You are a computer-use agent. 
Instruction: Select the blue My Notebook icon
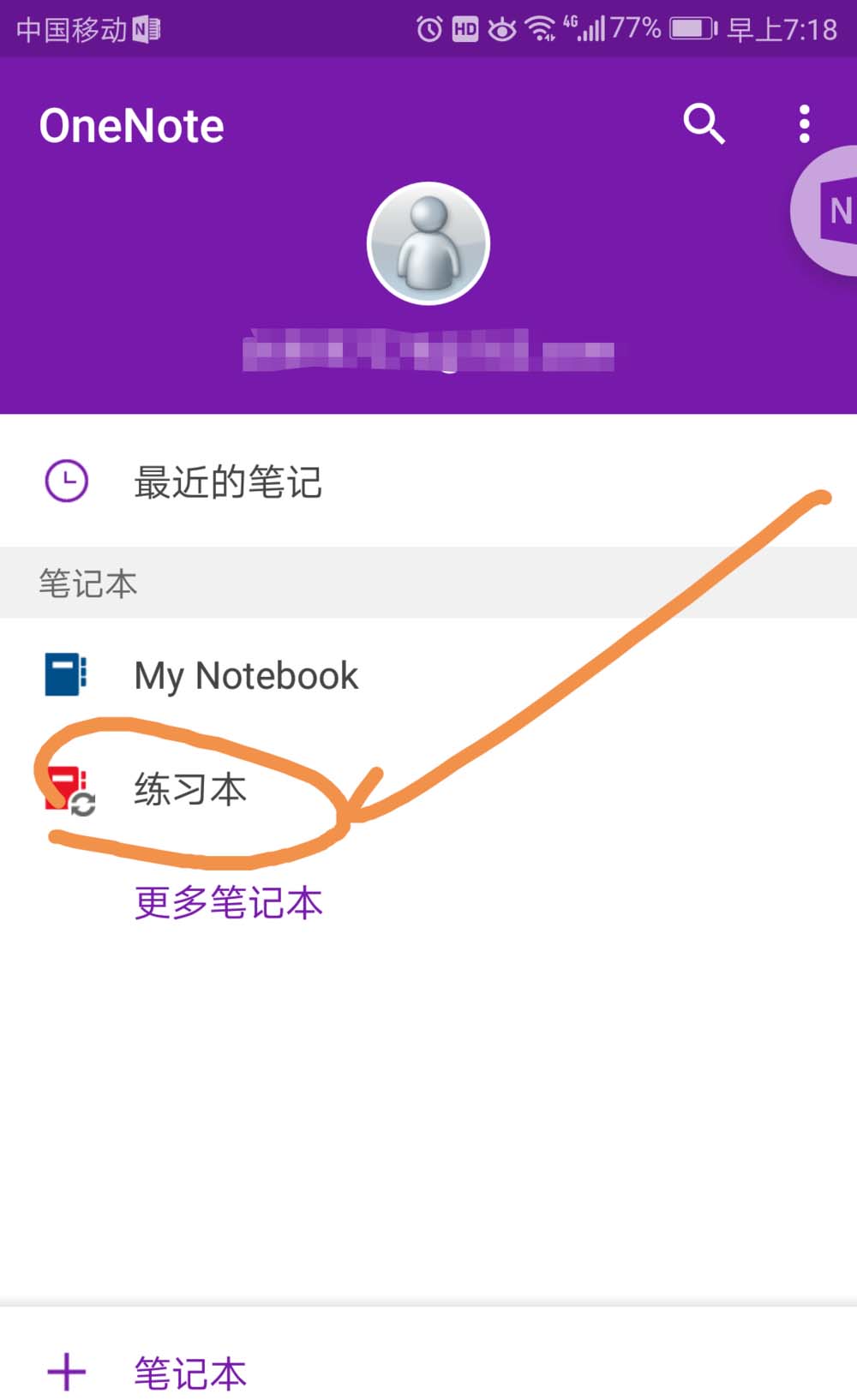click(x=63, y=675)
